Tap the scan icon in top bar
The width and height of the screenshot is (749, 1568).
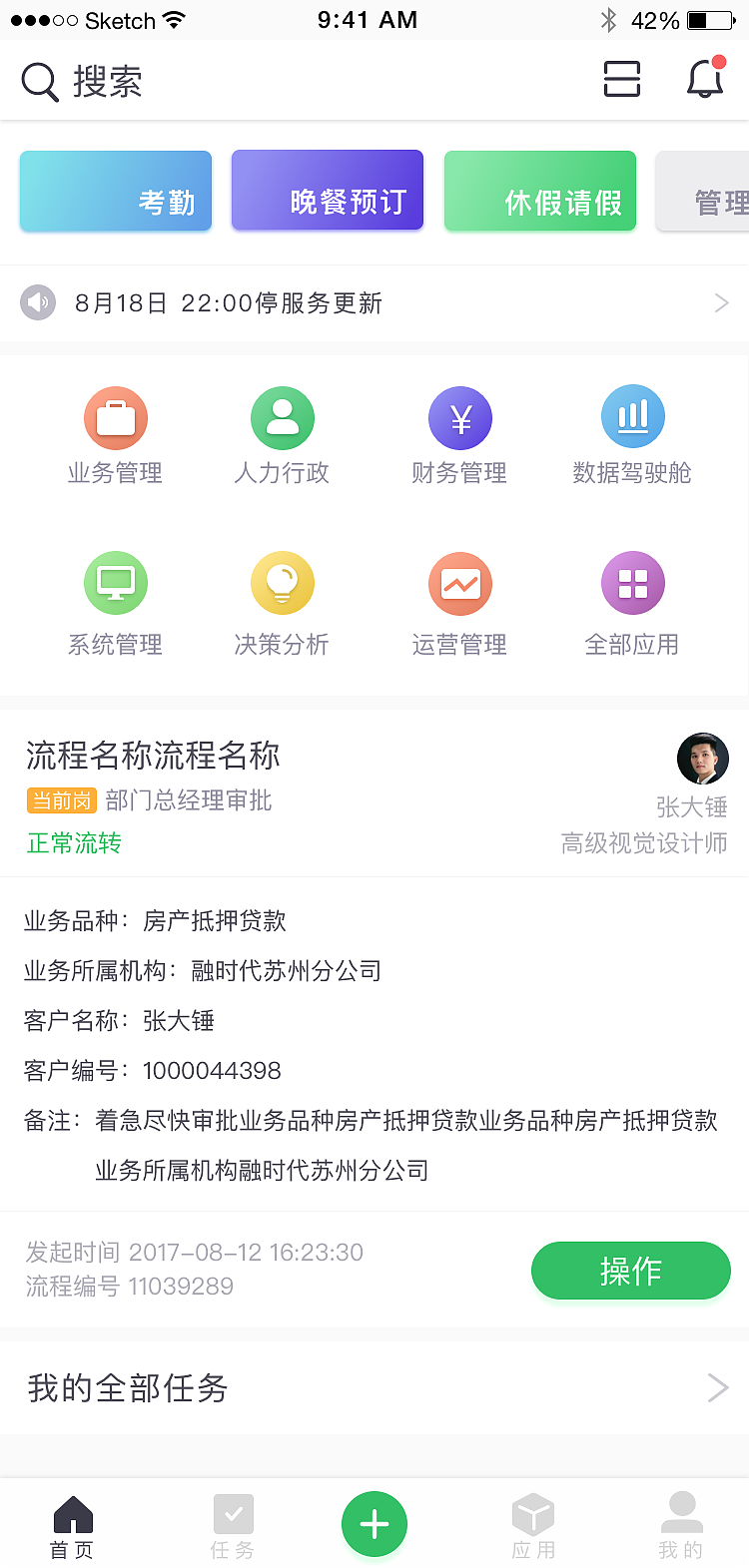621,79
